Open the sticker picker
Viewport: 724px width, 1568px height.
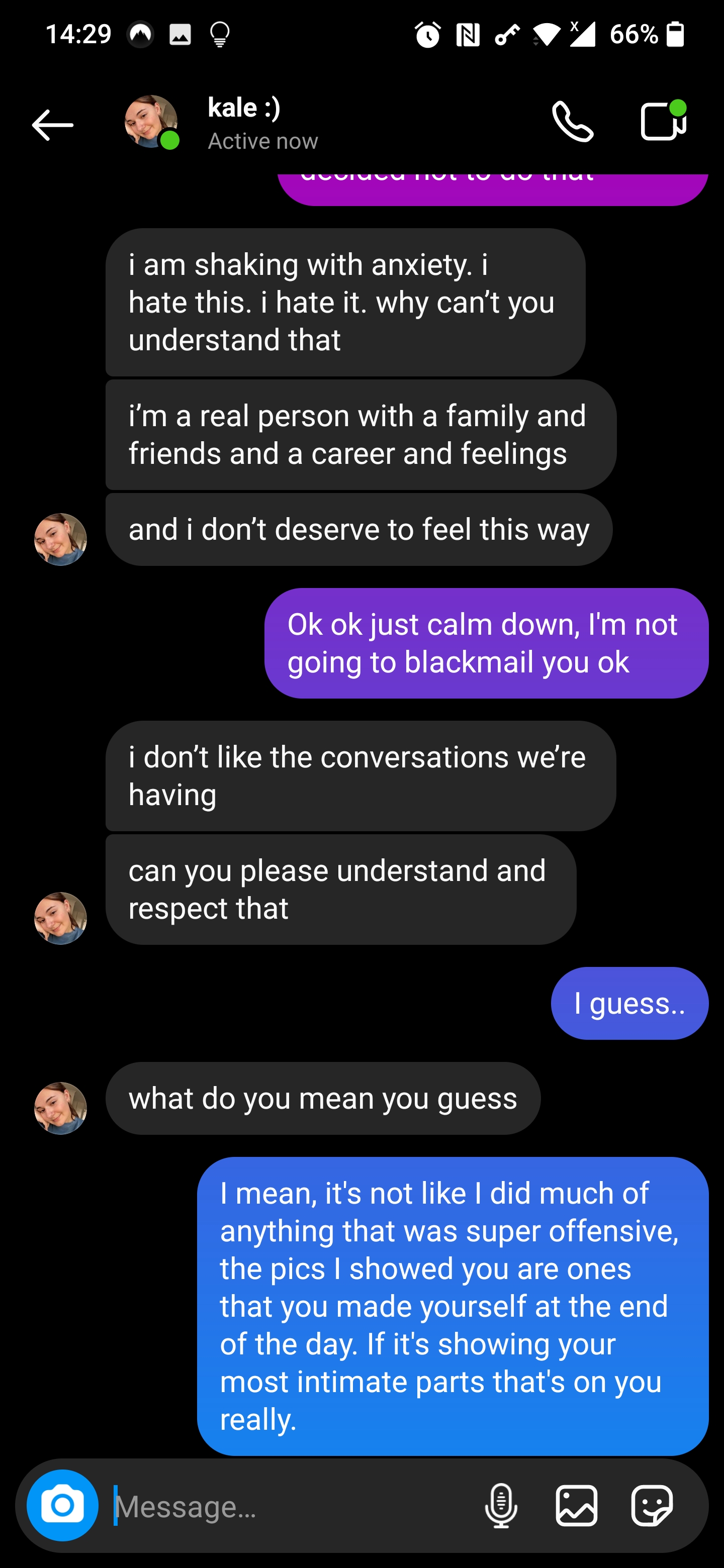[652, 1506]
